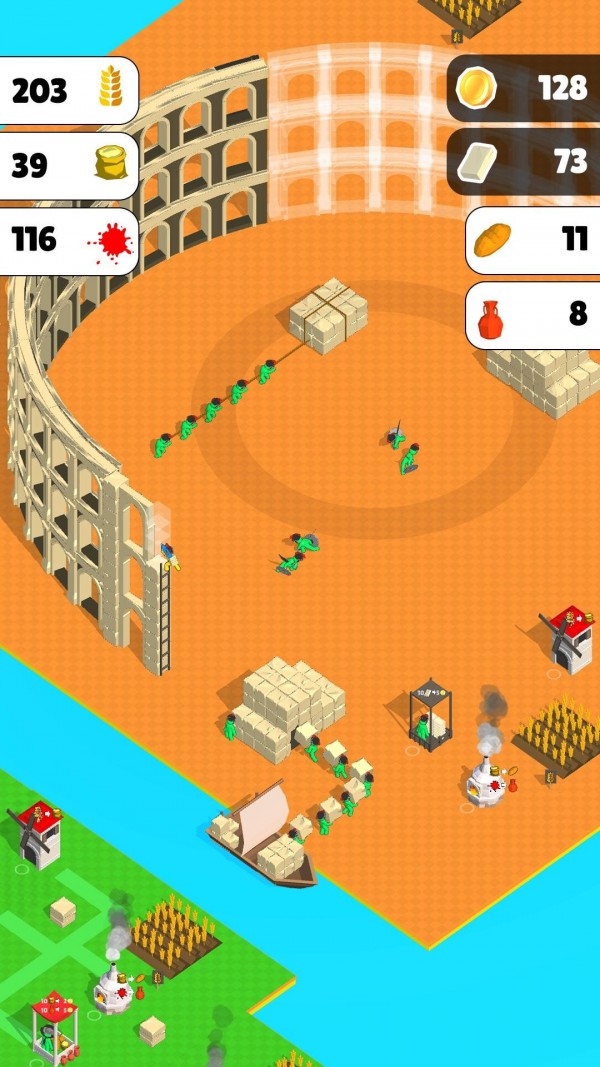Open the red-canopy market stall on the grass

pos(55,1025)
